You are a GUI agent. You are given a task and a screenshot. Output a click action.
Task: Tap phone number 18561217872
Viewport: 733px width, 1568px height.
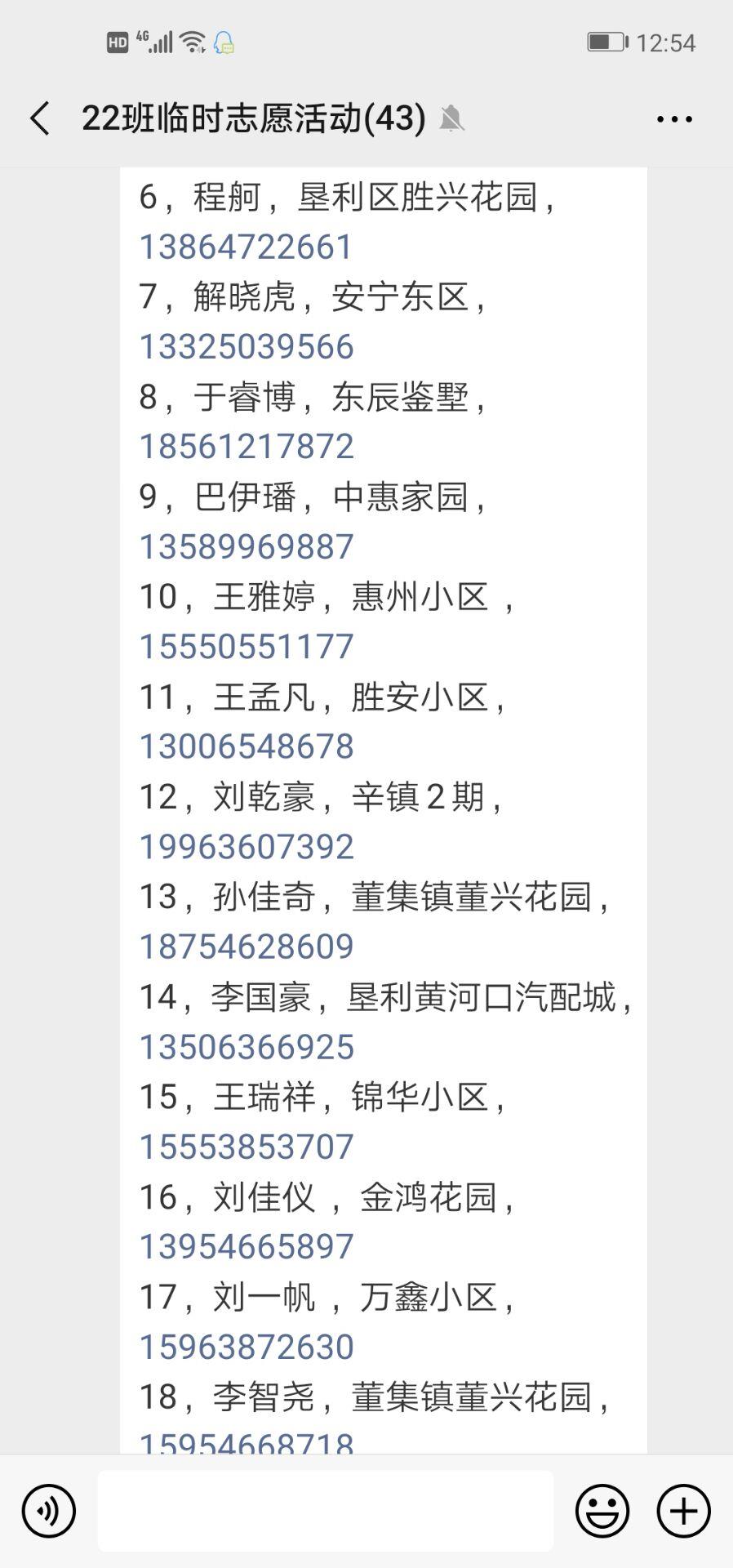pos(247,447)
